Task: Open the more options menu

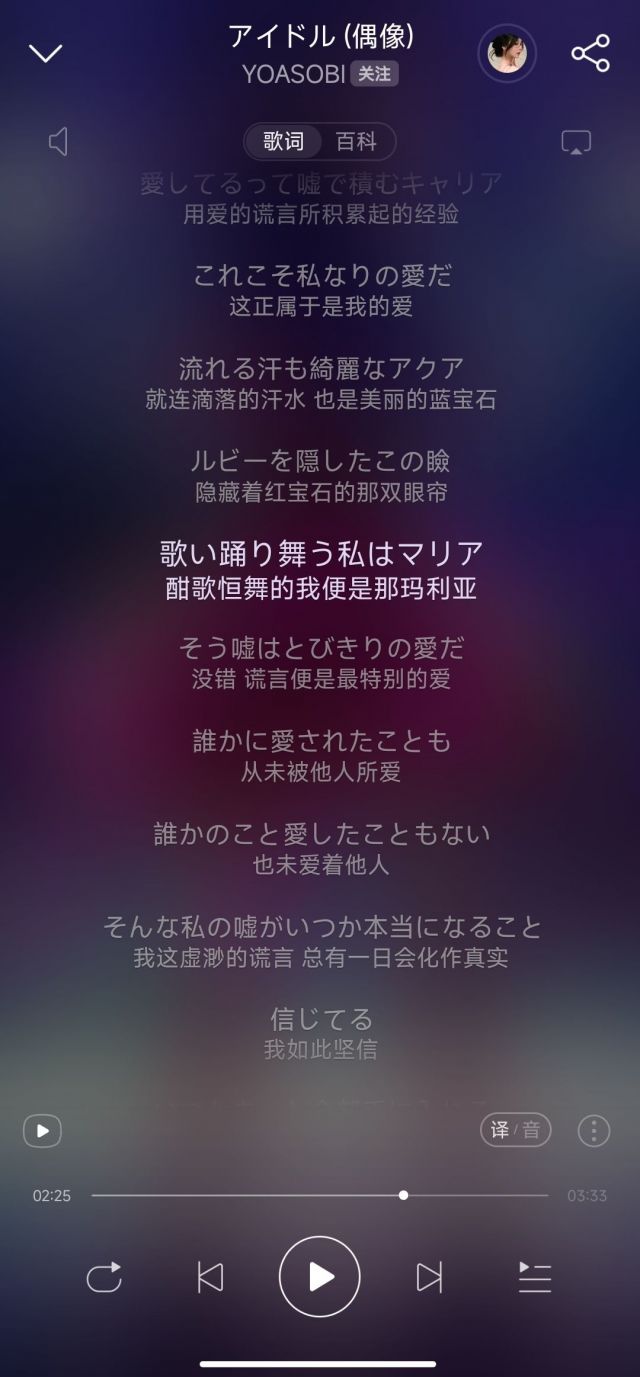Action: [x=594, y=1131]
